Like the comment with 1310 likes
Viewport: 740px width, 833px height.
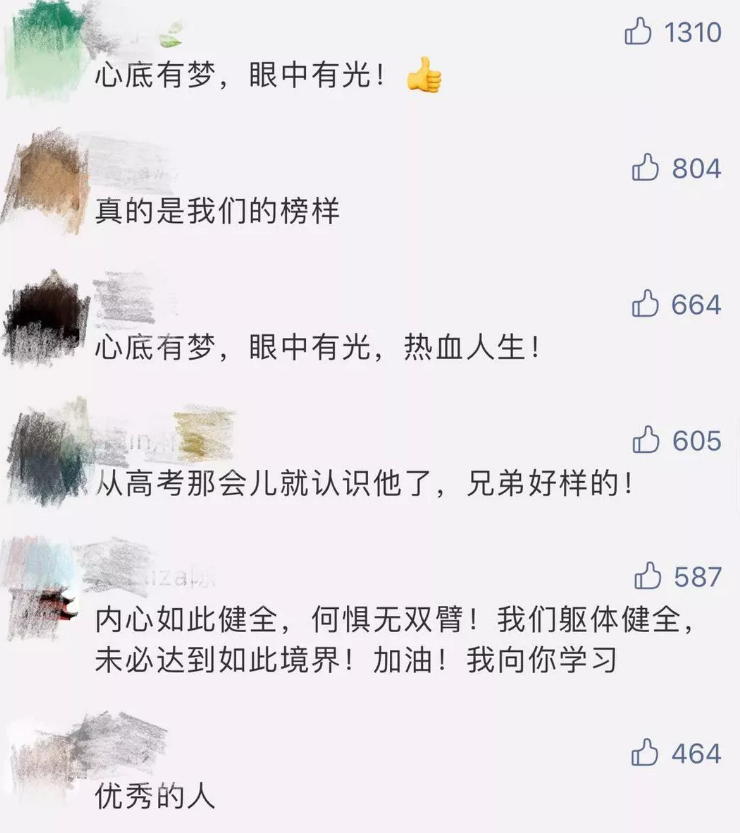tap(639, 33)
